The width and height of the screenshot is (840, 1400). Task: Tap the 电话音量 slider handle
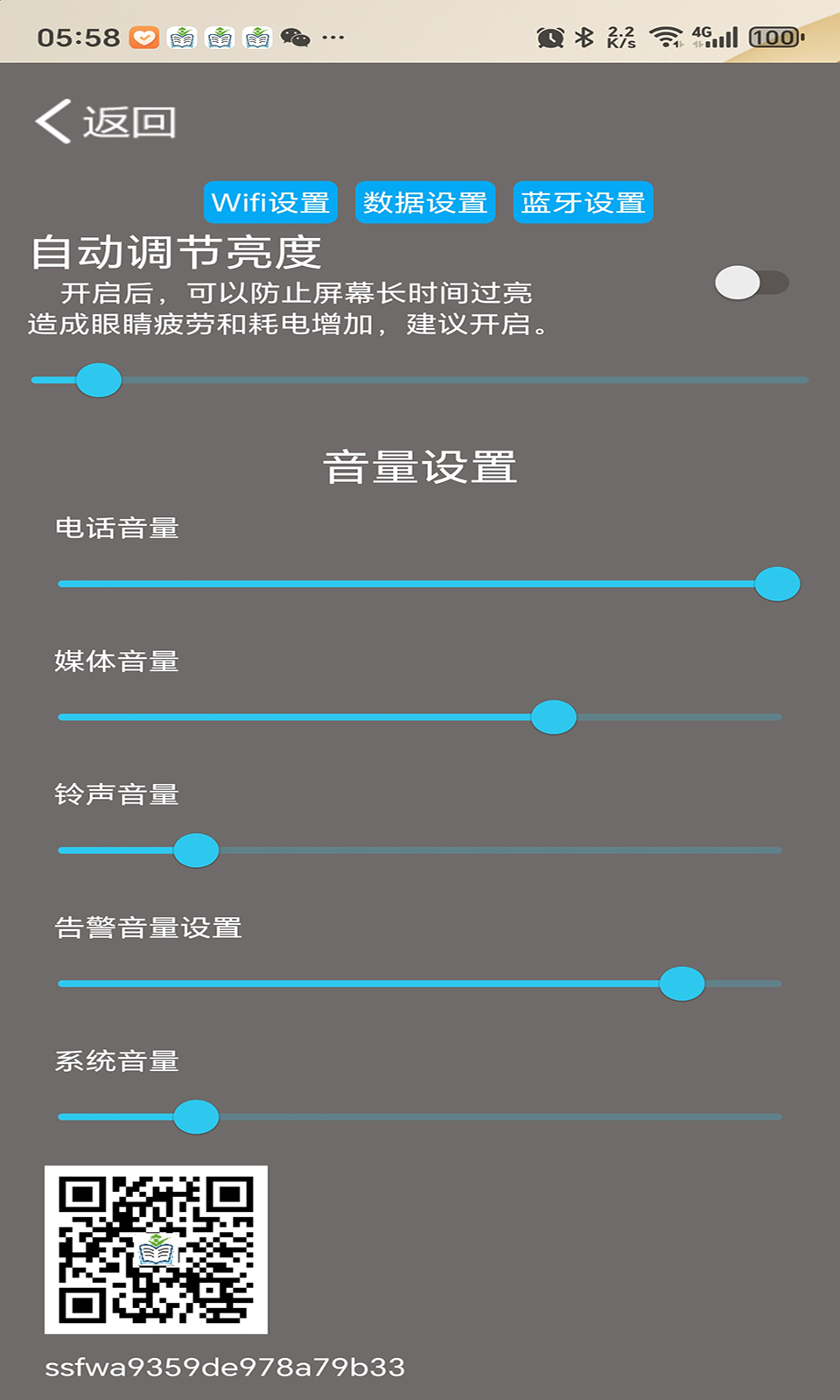[x=777, y=584]
